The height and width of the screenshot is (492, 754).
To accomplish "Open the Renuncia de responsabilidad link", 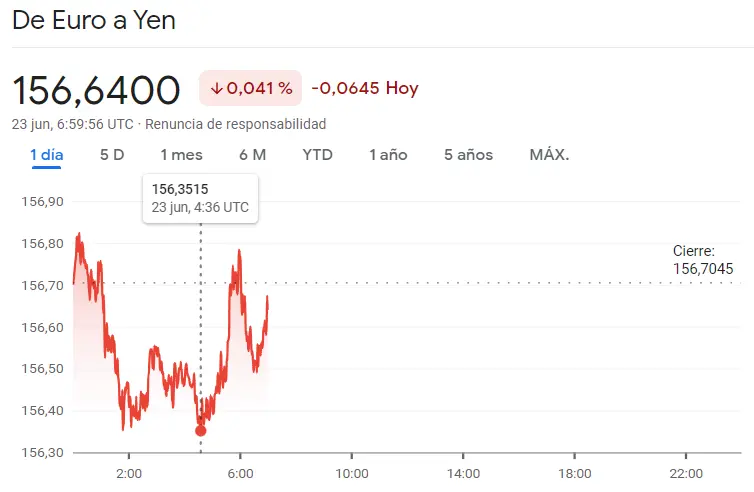I will click(236, 124).
